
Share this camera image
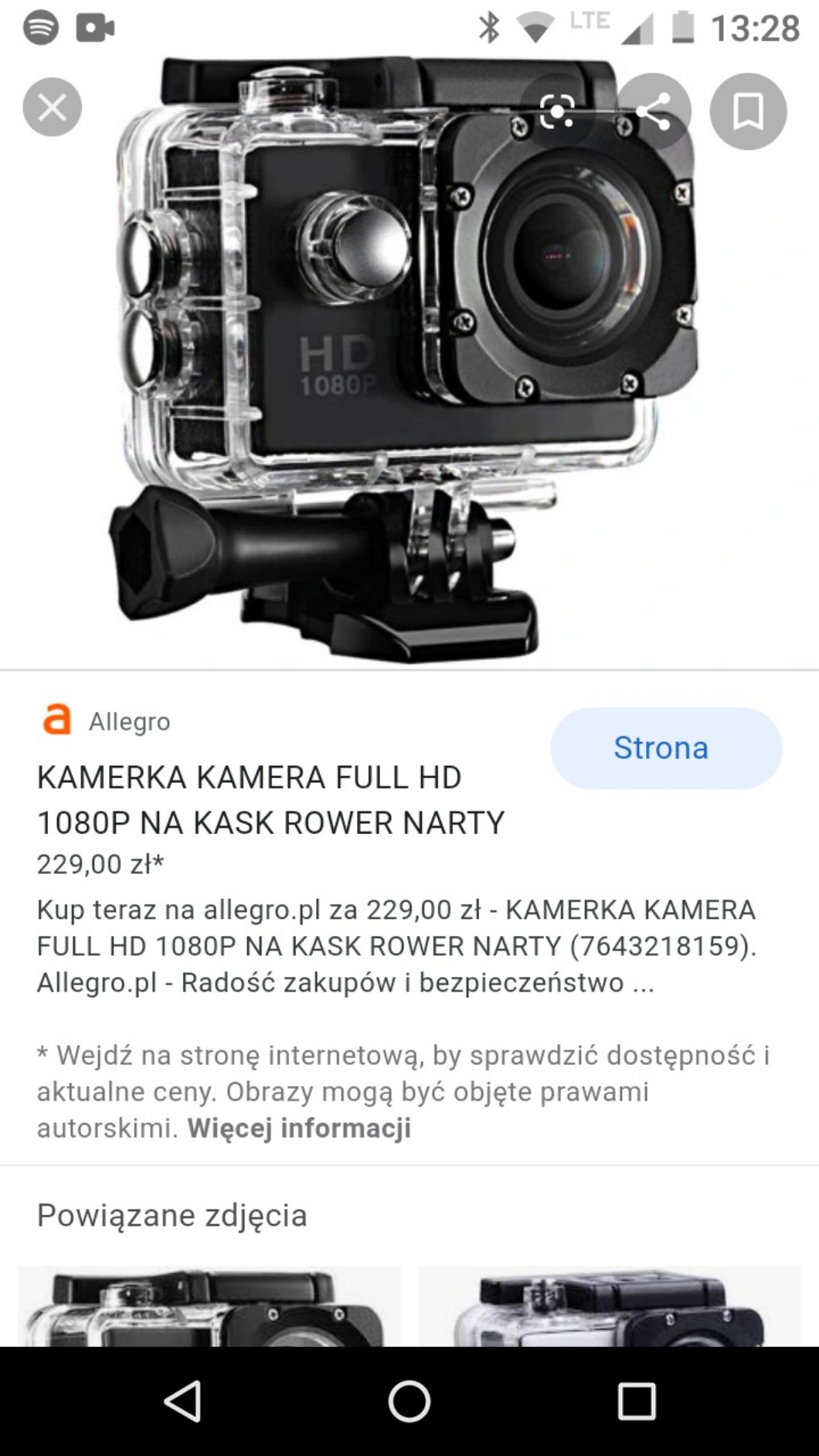653,111
